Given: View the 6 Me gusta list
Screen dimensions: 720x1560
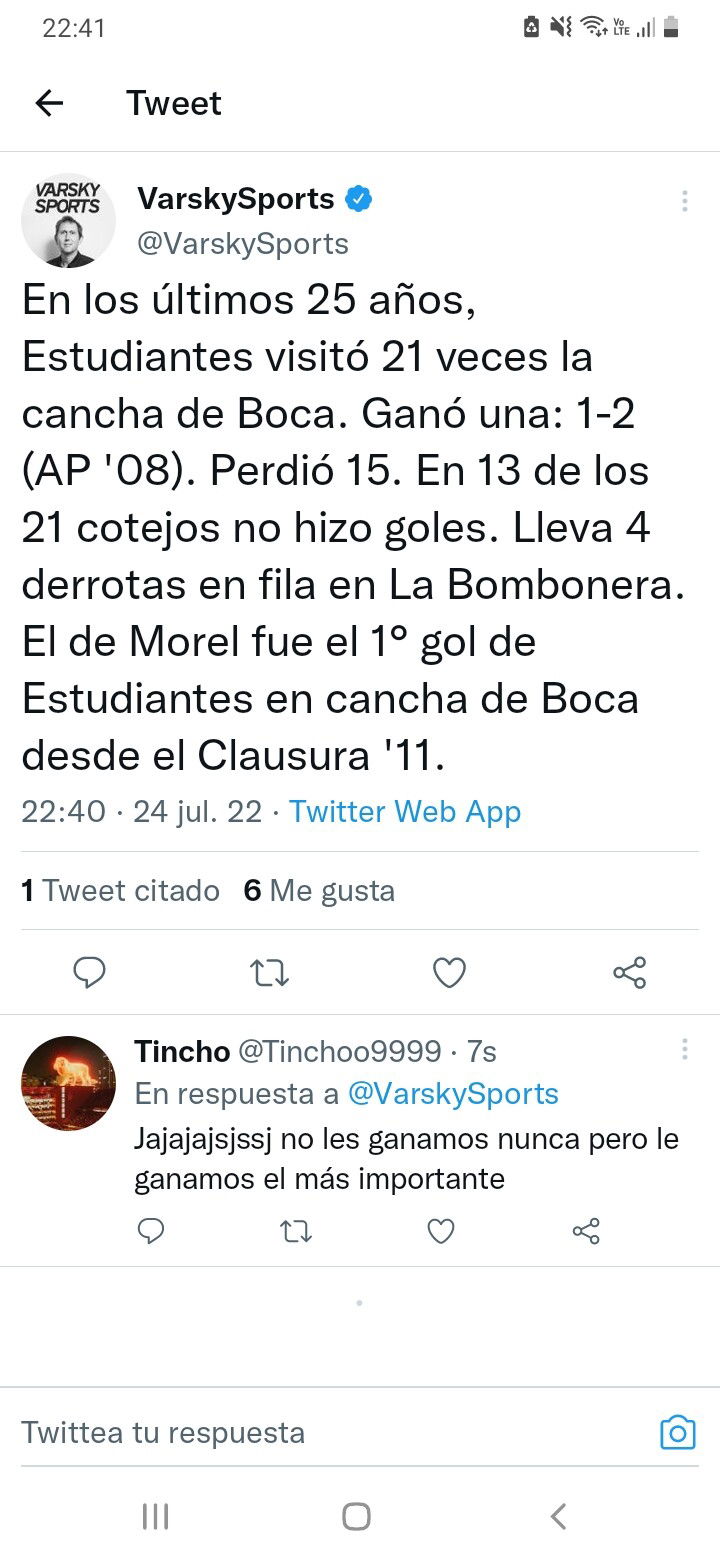Looking at the screenshot, I should pos(319,890).
